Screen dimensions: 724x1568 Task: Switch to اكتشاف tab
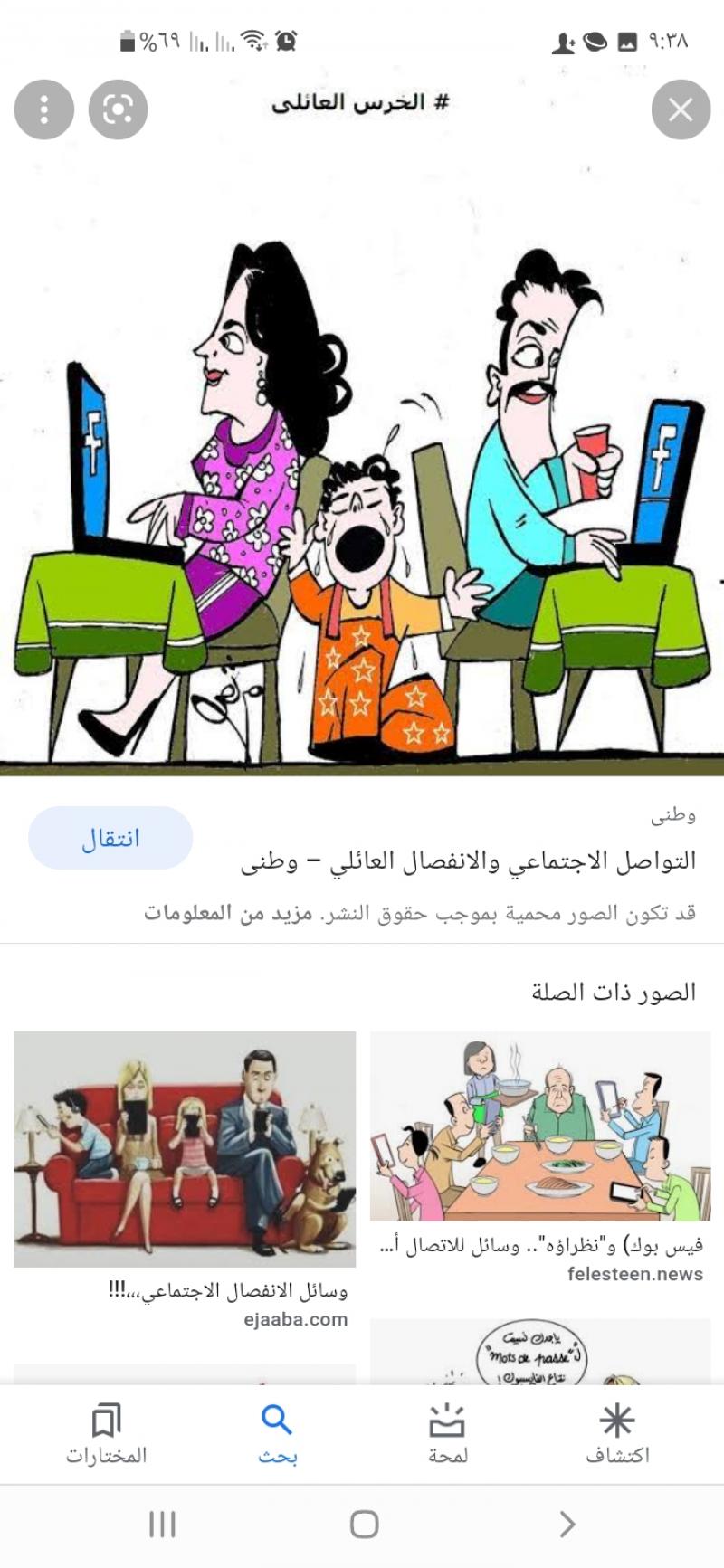click(617, 1434)
